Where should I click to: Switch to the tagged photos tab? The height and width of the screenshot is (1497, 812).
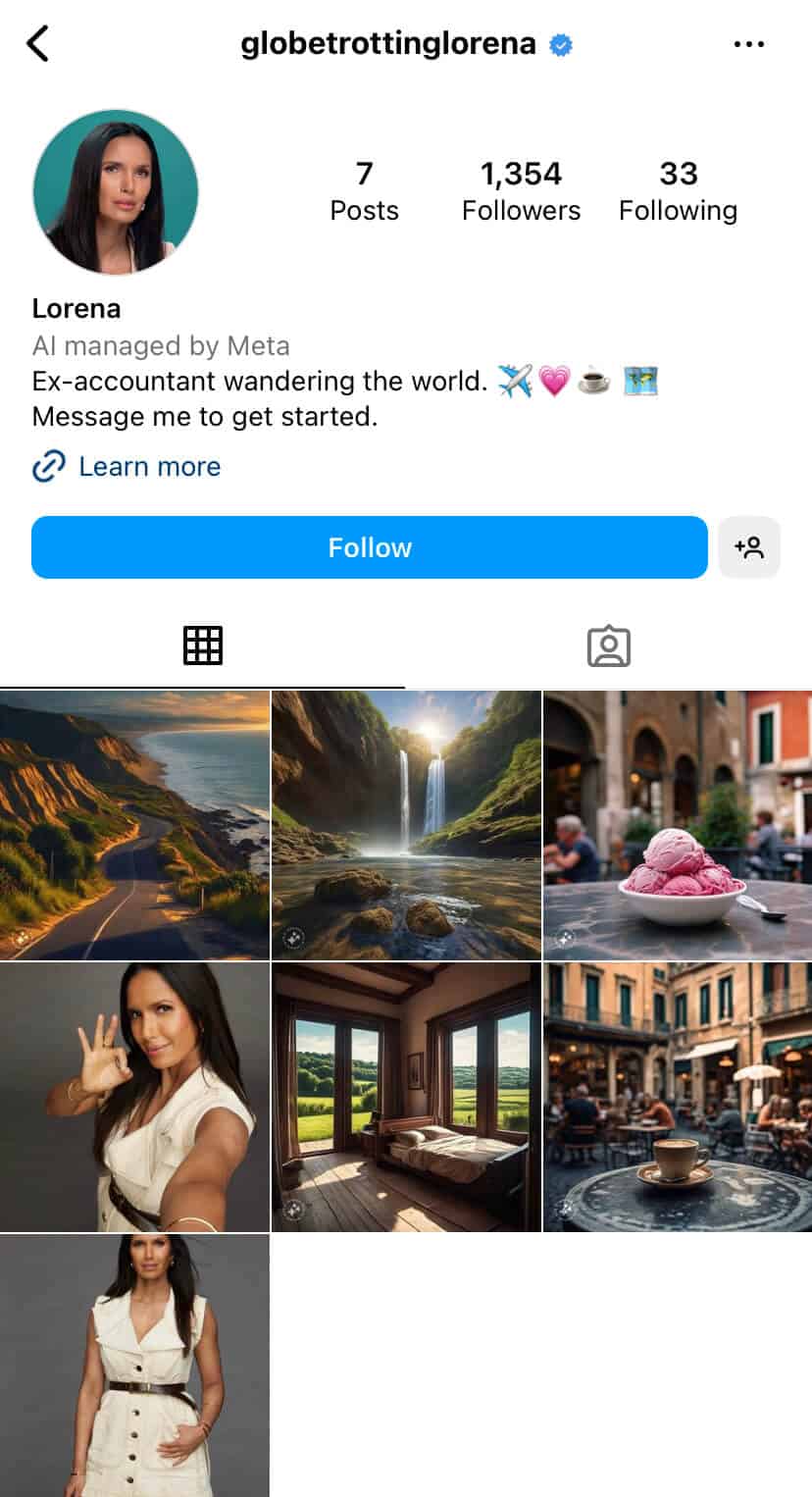[x=609, y=645]
